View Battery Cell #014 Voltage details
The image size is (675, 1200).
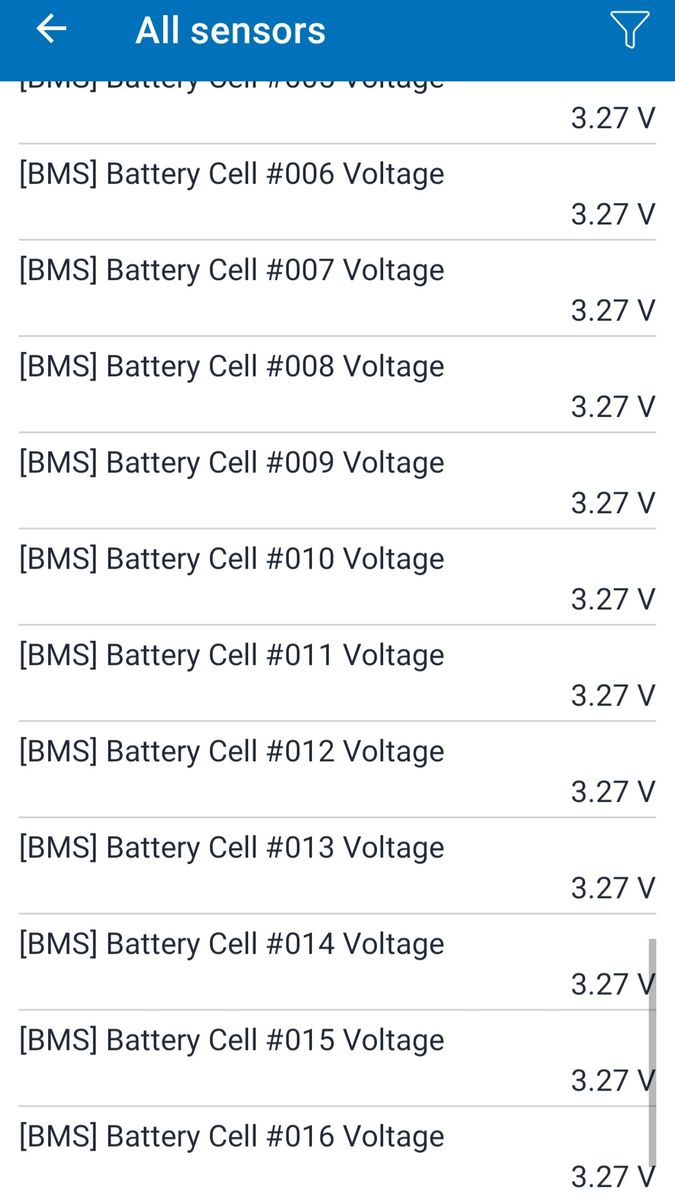337,961
